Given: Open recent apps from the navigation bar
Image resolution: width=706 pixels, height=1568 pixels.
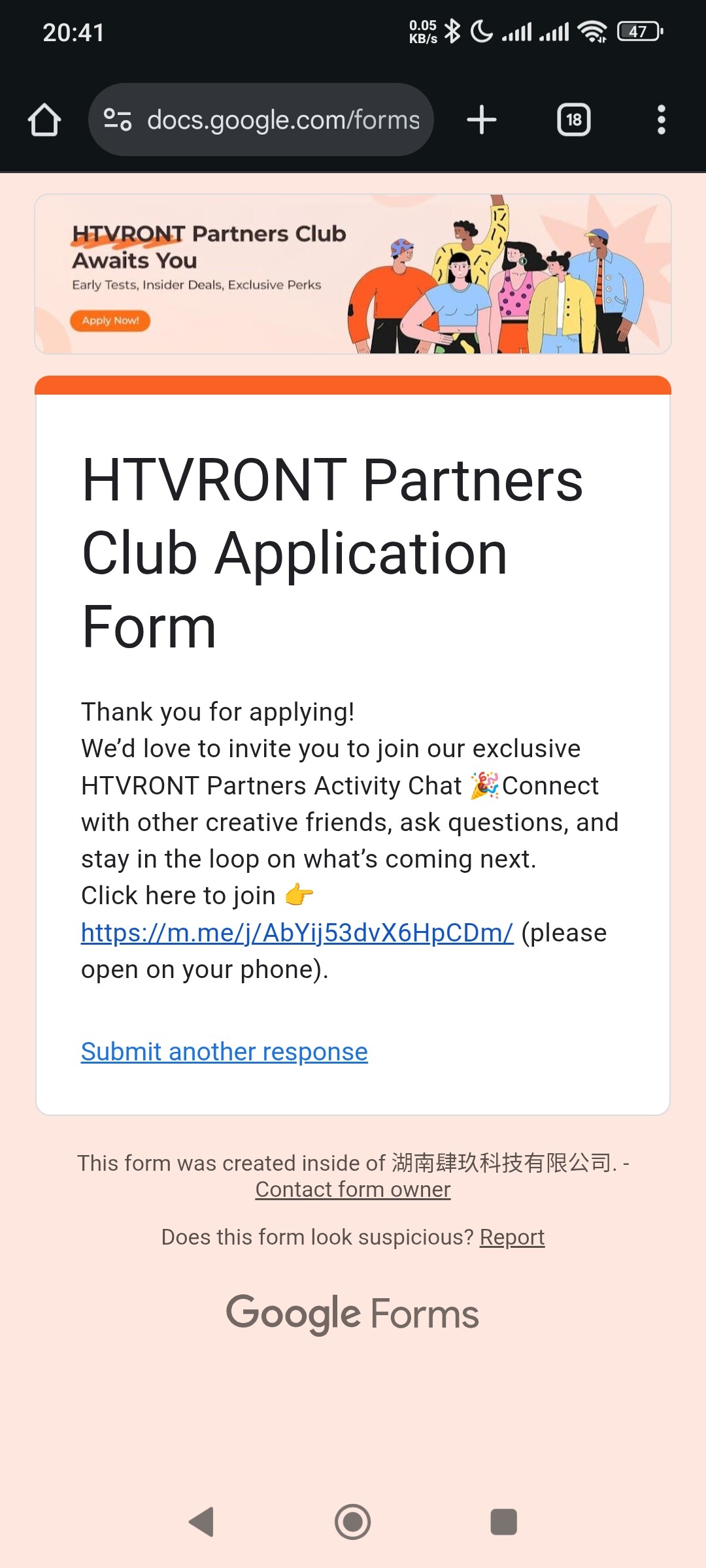Looking at the screenshot, I should coord(504,1522).
